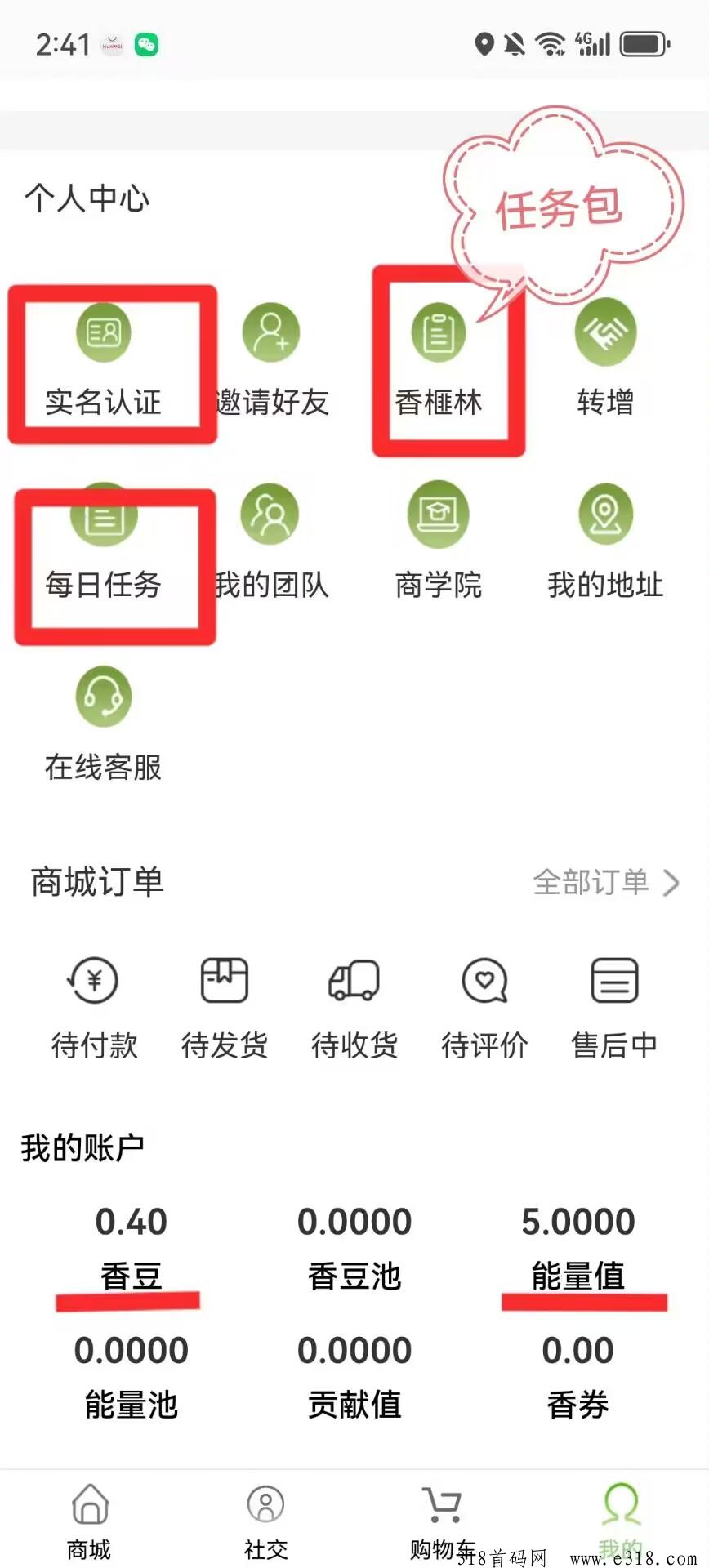The height and width of the screenshot is (1568, 709).
Task: Open 售后中 after-sales orders
Action: pyautogui.click(x=614, y=1009)
